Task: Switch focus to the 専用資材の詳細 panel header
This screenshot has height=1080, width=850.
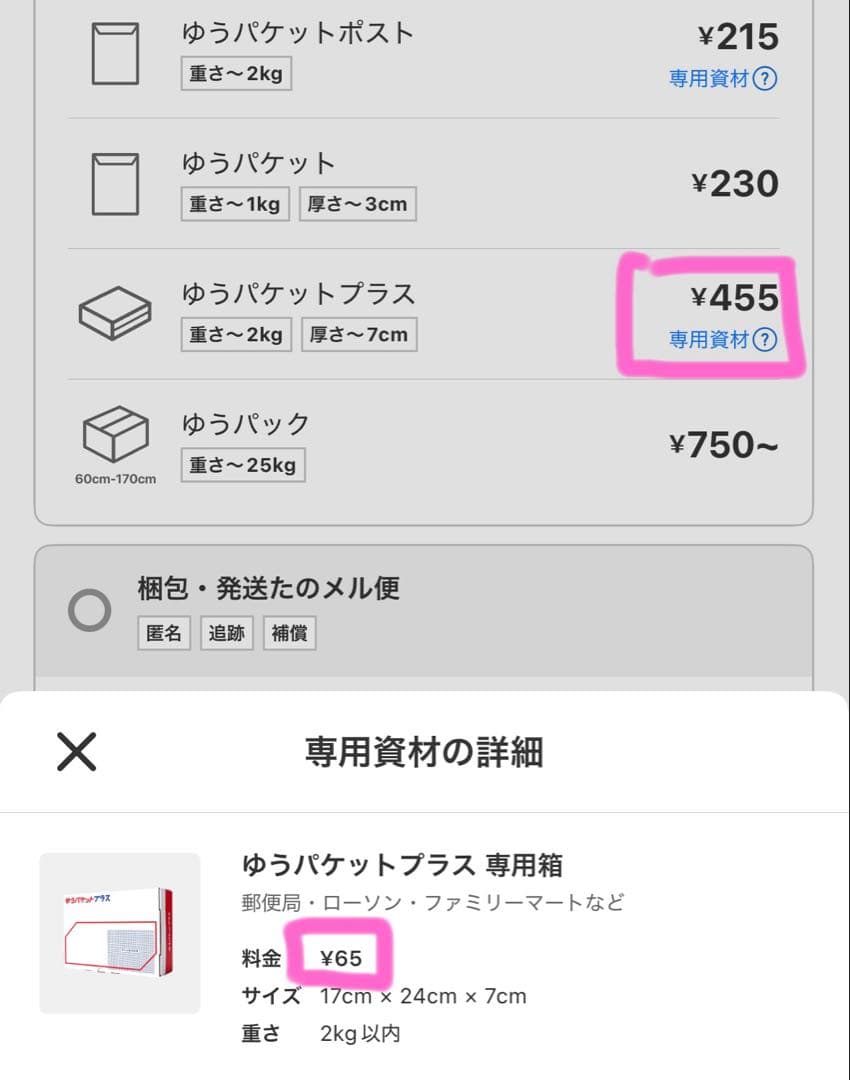Action: click(424, 752)
